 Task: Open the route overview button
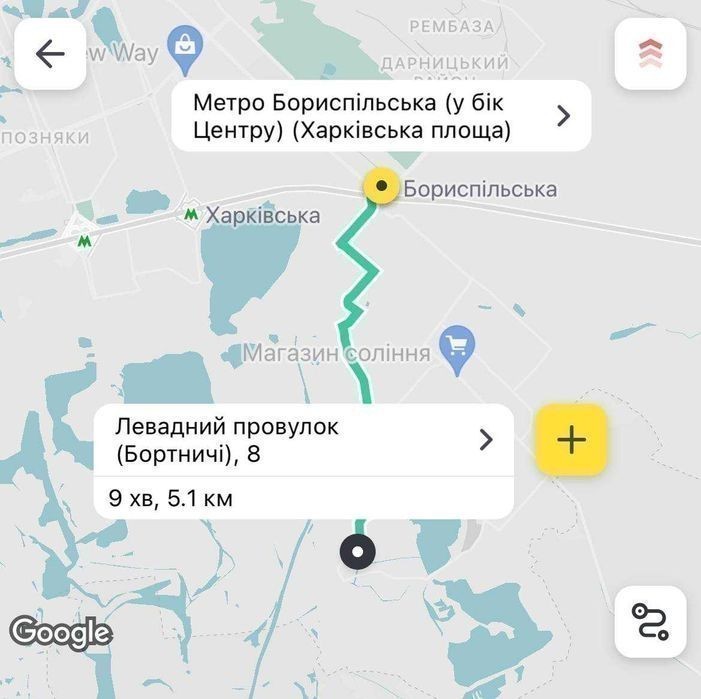tap(650, 621)
